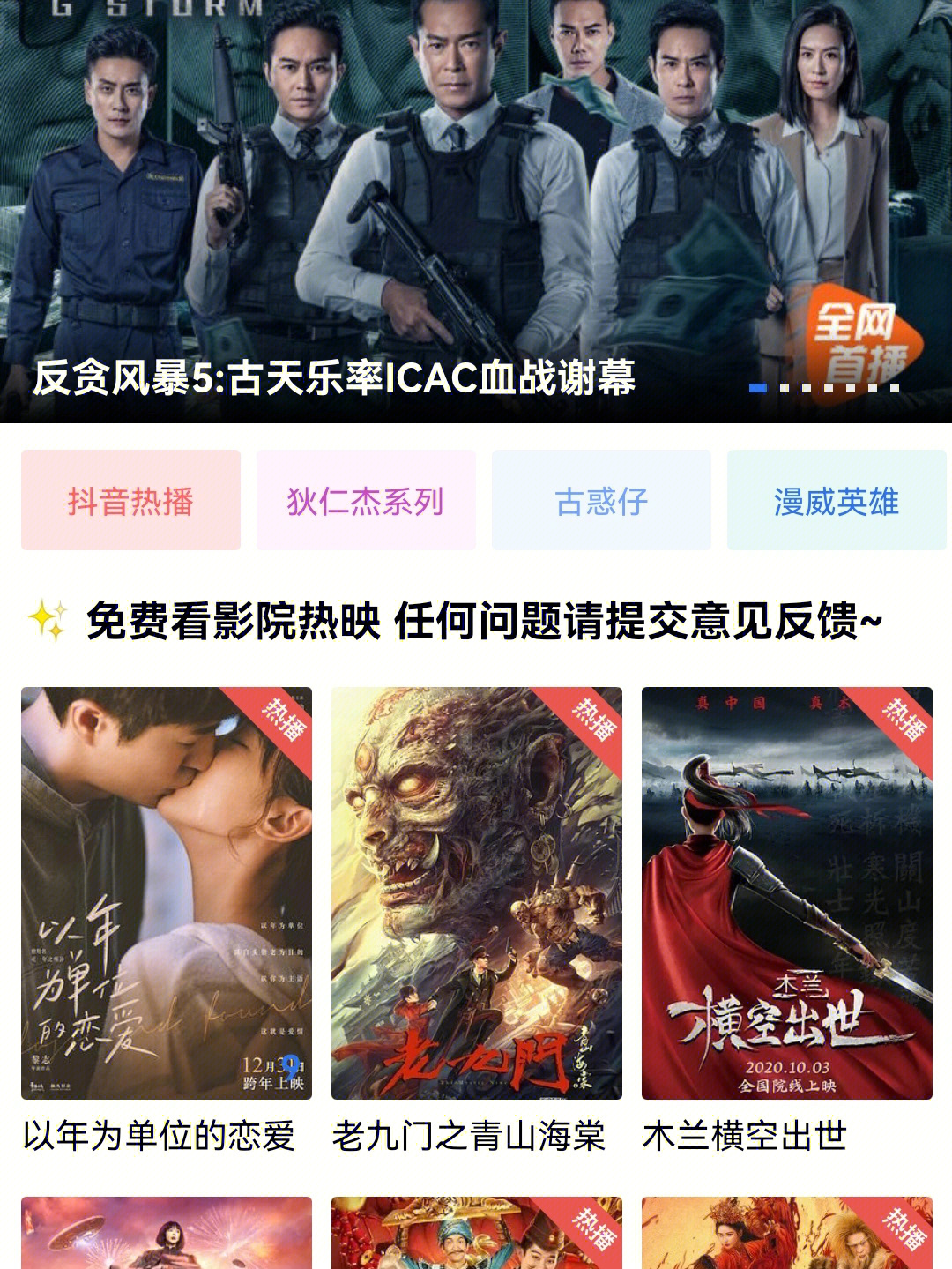Open the 反贪风暴5 featured banner
This screenshot has width=952, height=1269.
(x=476, y=212)
